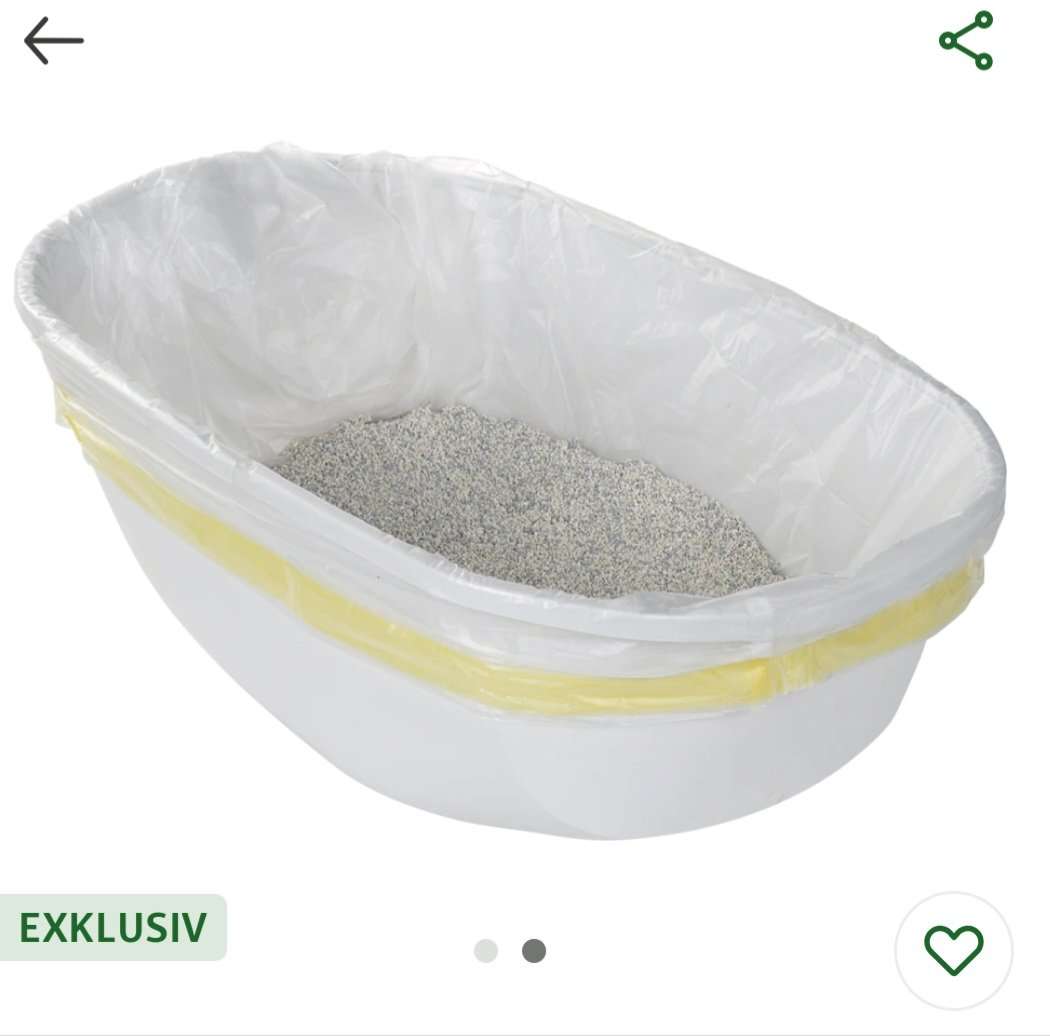Open the litter tray product image

[510, 490]
